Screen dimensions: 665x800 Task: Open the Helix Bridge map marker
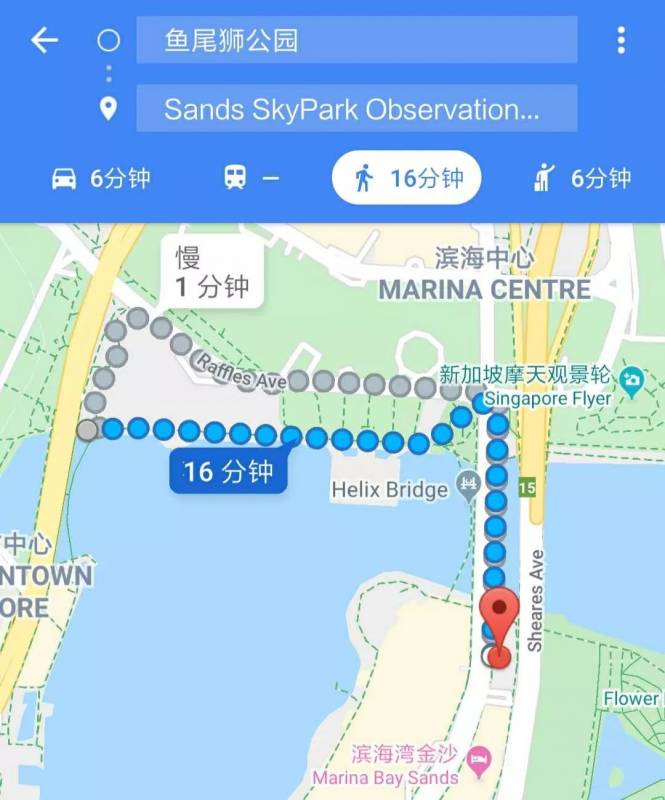(468, 488)
